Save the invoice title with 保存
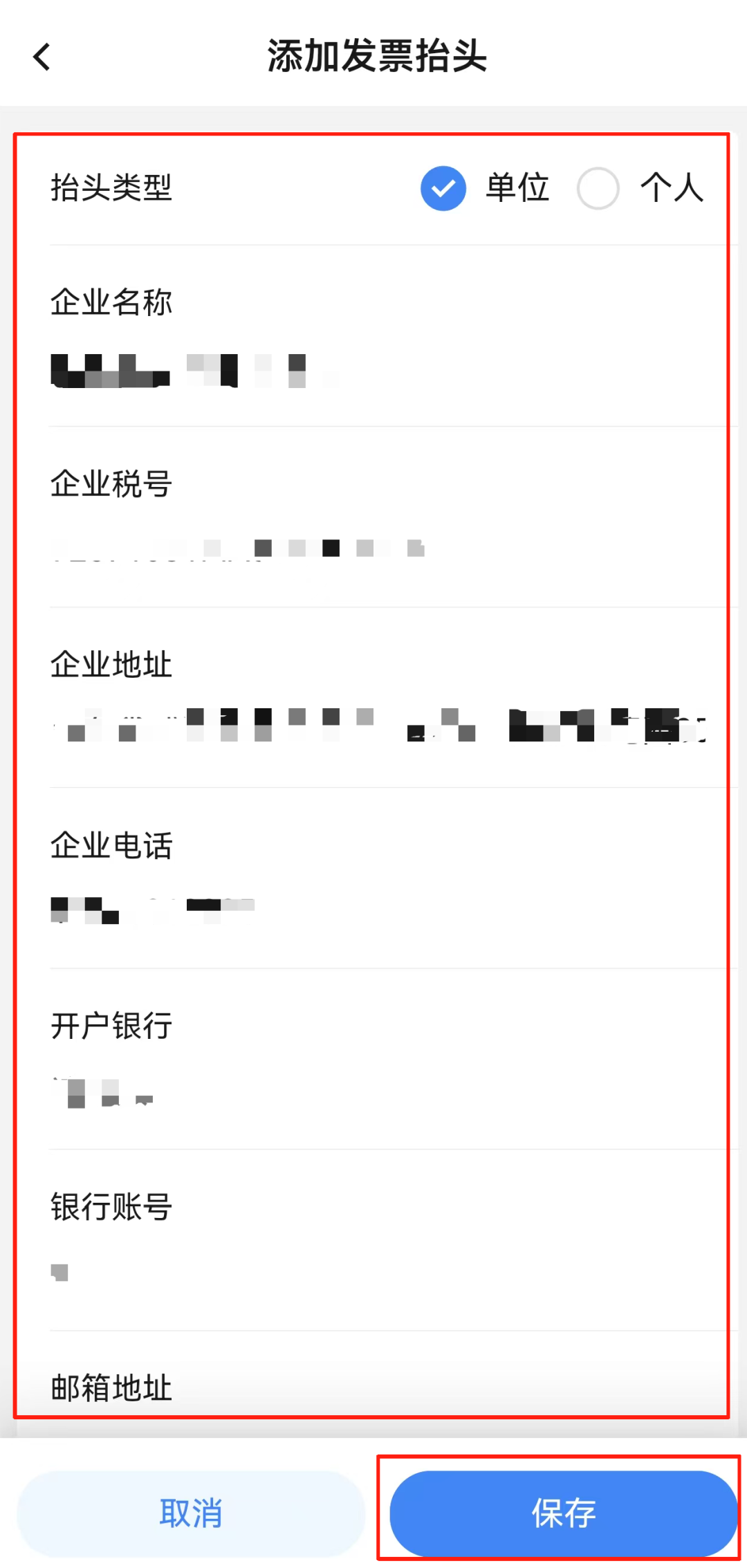 tap(563, 1513)
